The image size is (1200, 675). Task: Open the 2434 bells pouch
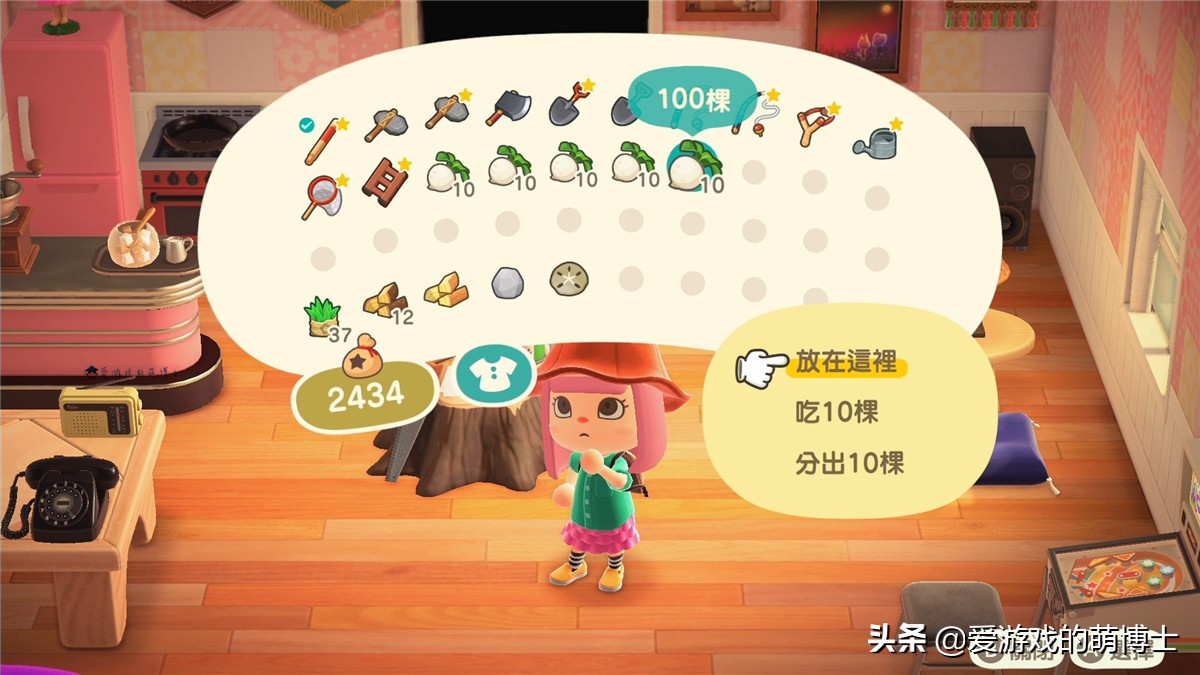pos(365,395)
